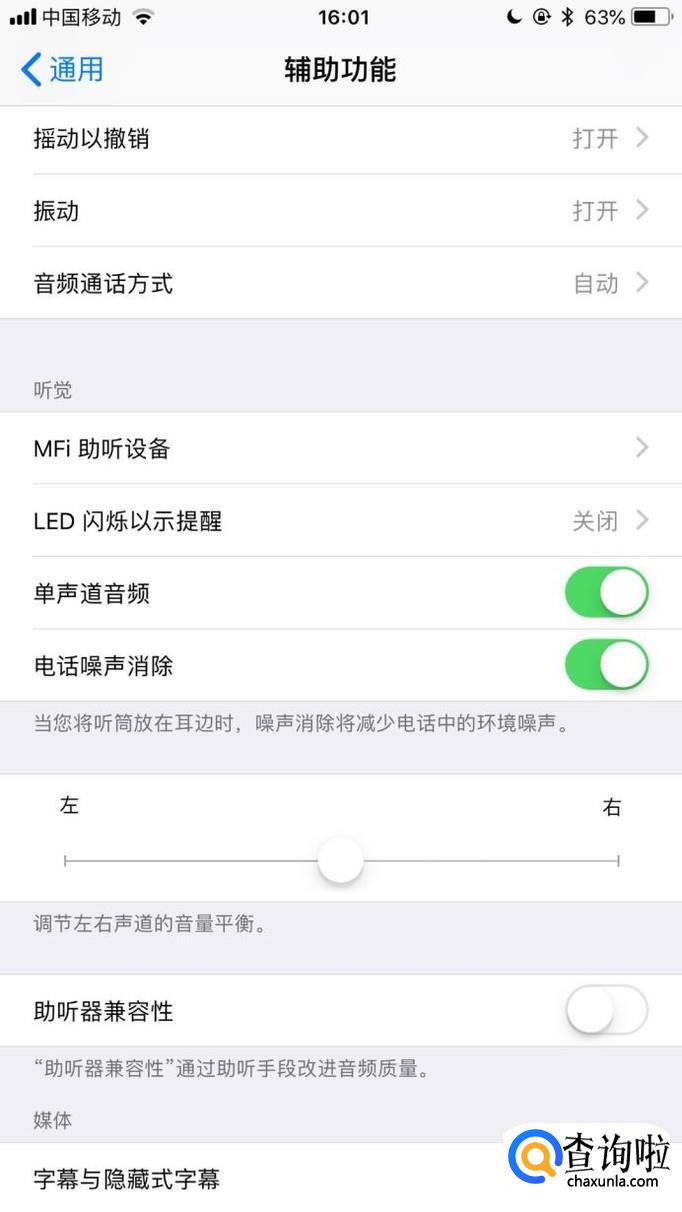Go back to 通用 settings
This screenshot has width=682, height=1212.
[x=62, y=69]
